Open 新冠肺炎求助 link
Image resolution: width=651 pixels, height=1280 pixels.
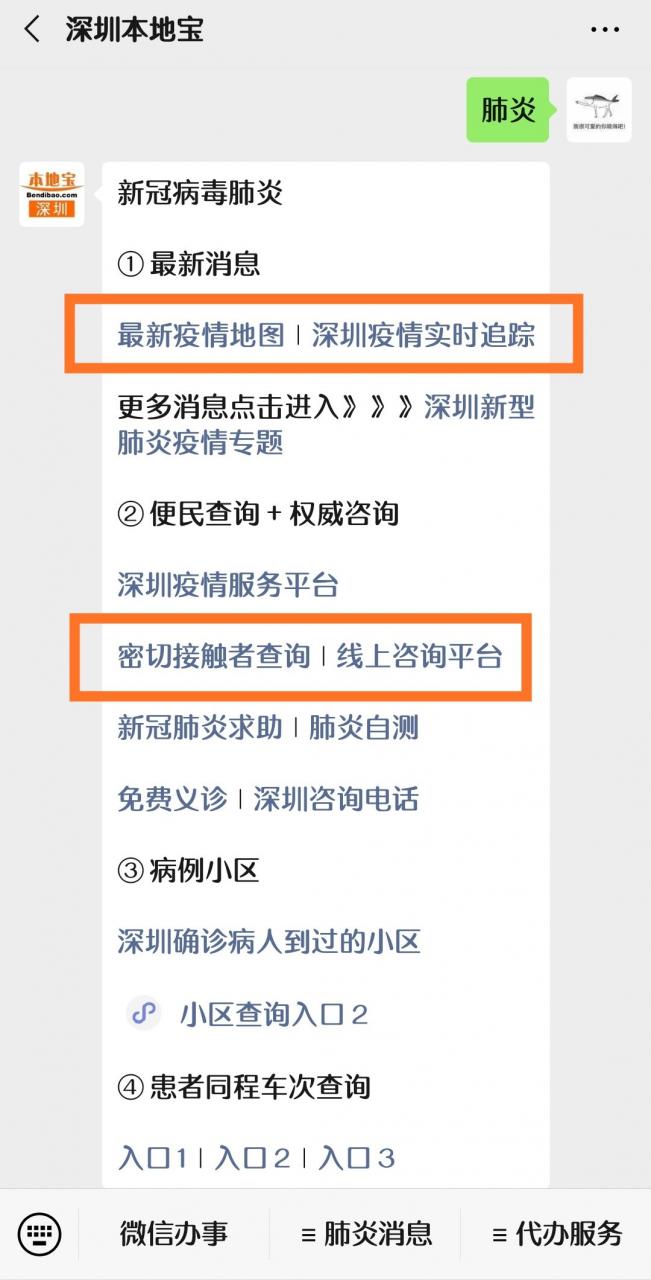coord(200,728)
